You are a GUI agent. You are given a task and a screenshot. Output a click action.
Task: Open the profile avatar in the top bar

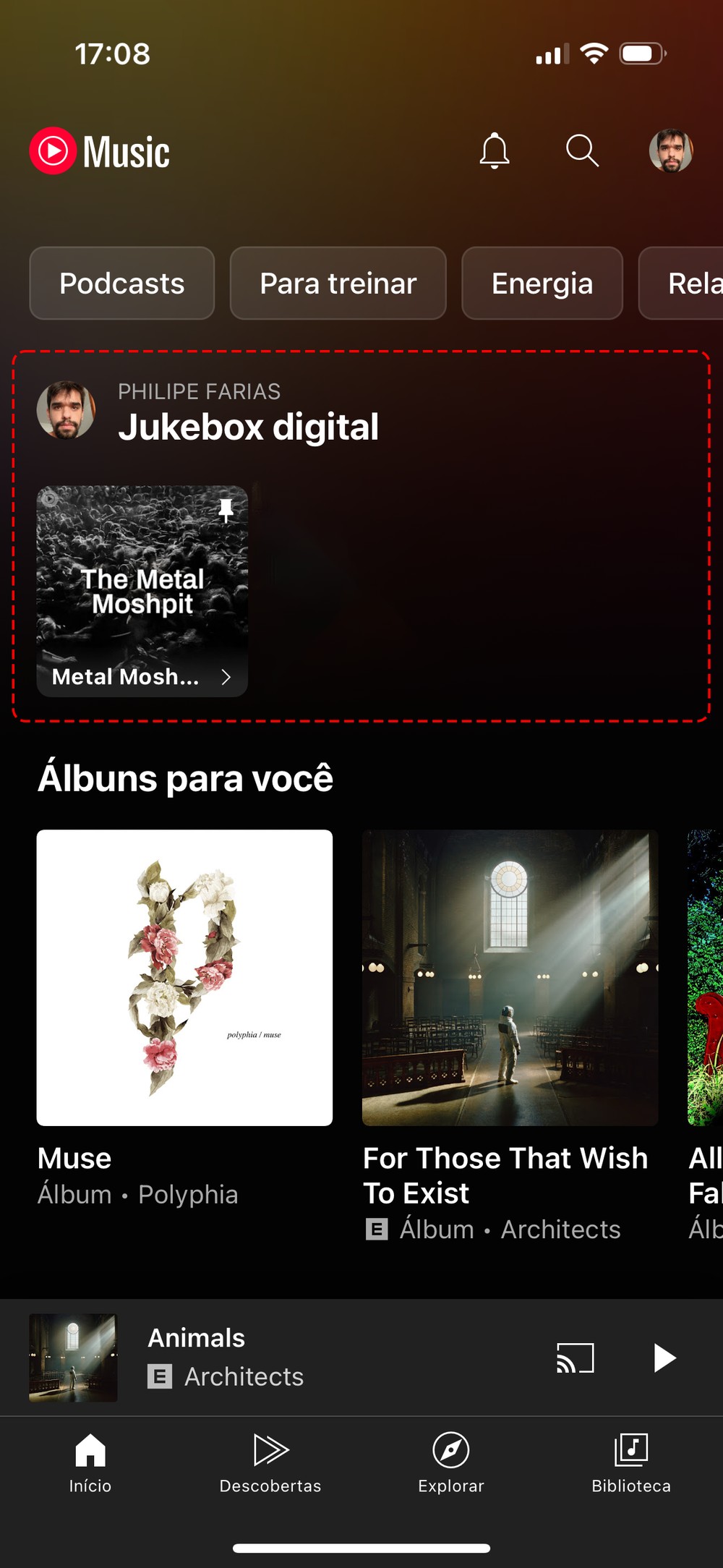click(x=670, y=151)
